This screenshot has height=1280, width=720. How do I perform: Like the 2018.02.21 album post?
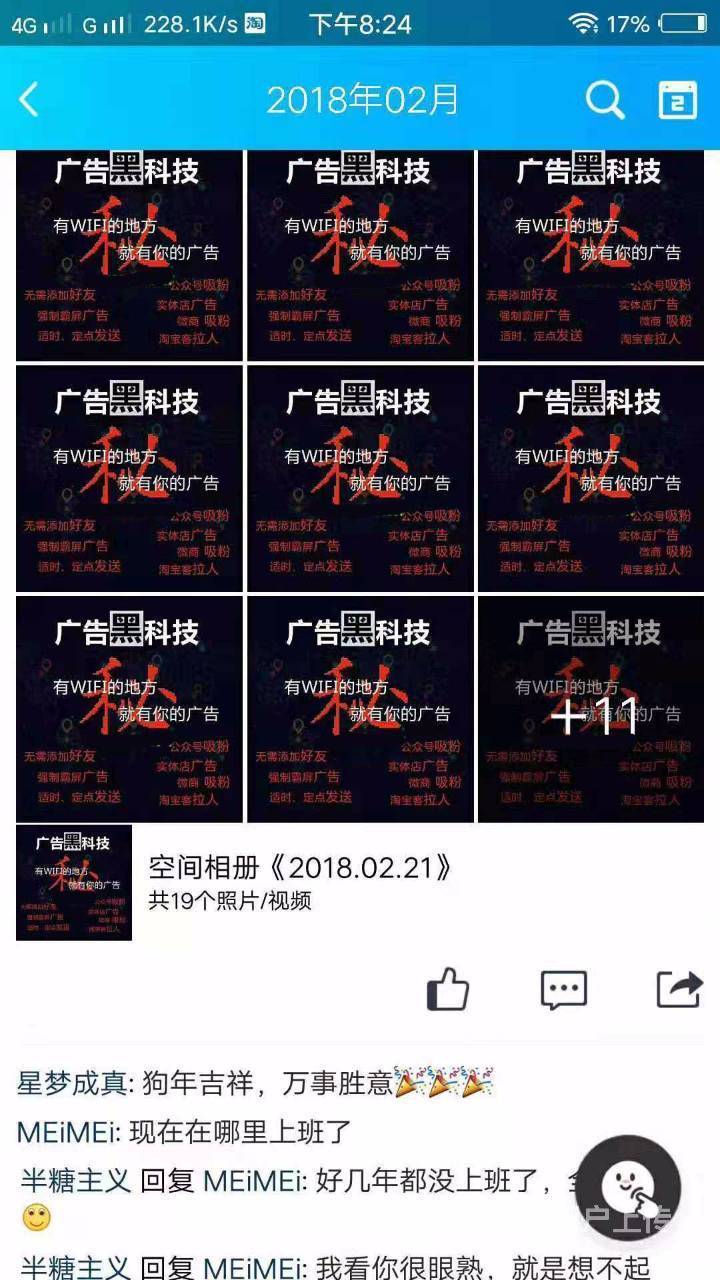pyautogui.click(x=448, y=989)
